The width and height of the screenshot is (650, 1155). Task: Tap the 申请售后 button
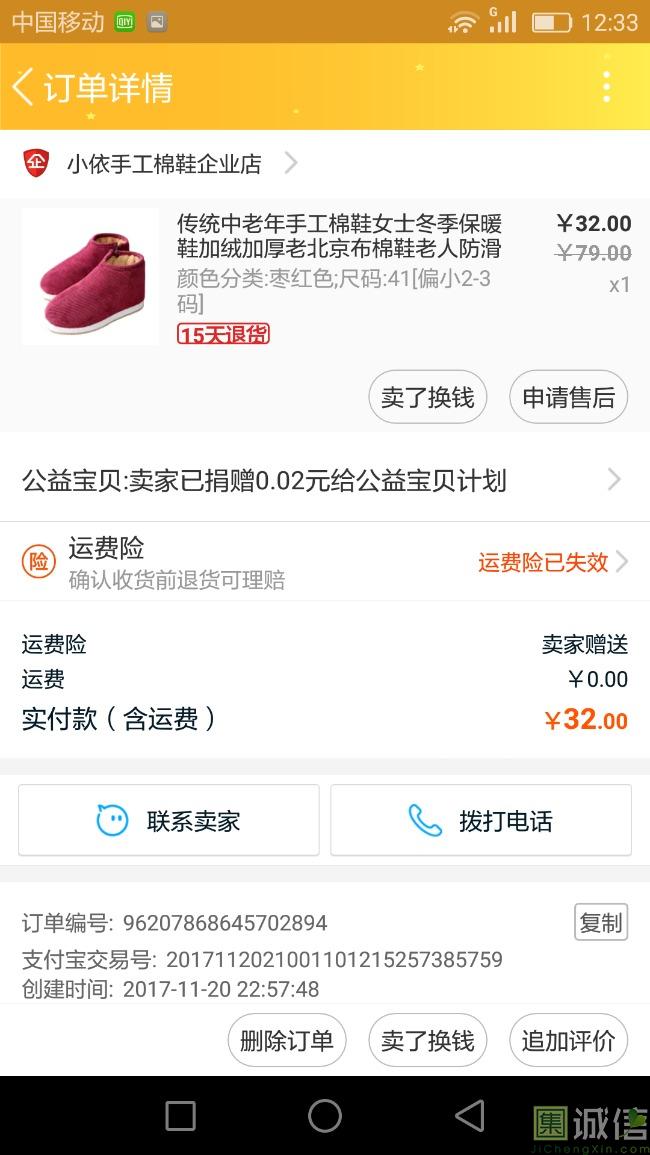point(568,397)
